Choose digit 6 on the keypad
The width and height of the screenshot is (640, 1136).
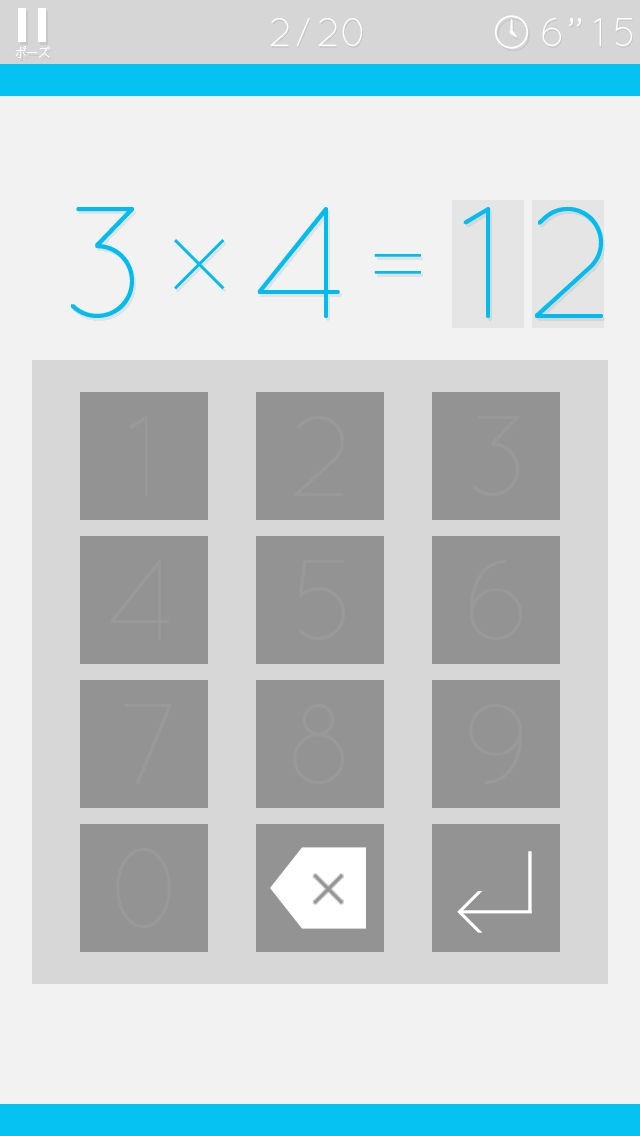(496, 600)
